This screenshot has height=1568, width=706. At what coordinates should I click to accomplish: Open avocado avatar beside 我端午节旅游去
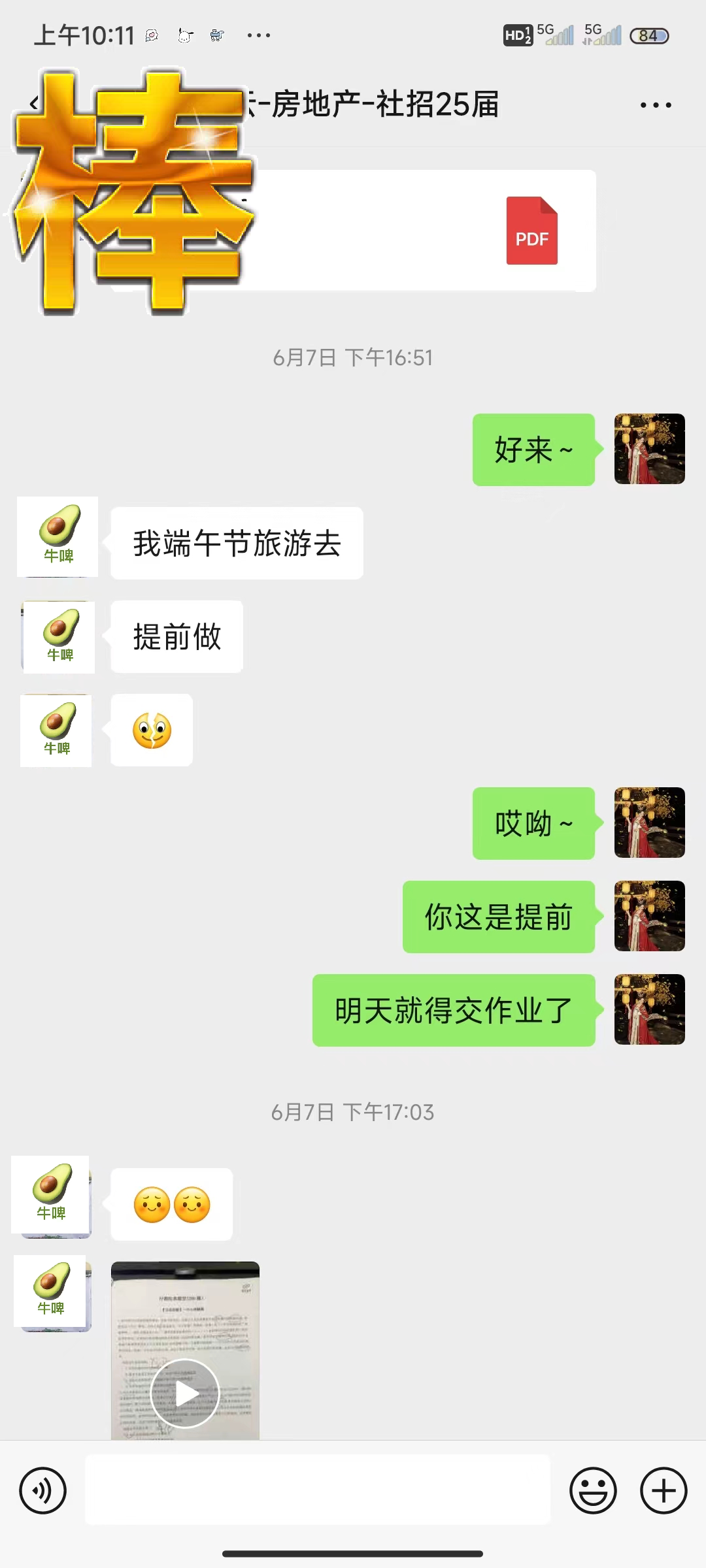(x=58, y=536)
